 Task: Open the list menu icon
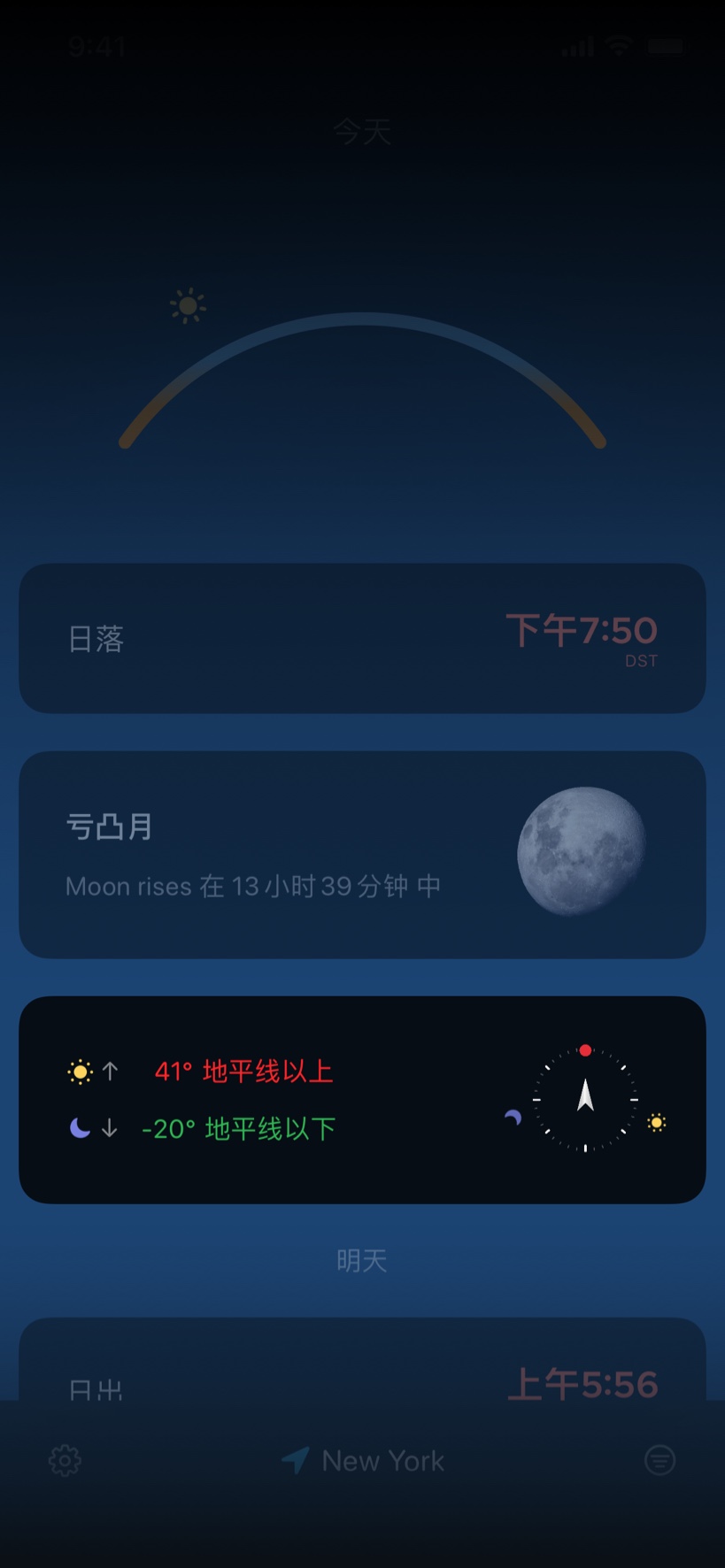click(x=659, y=1460)
